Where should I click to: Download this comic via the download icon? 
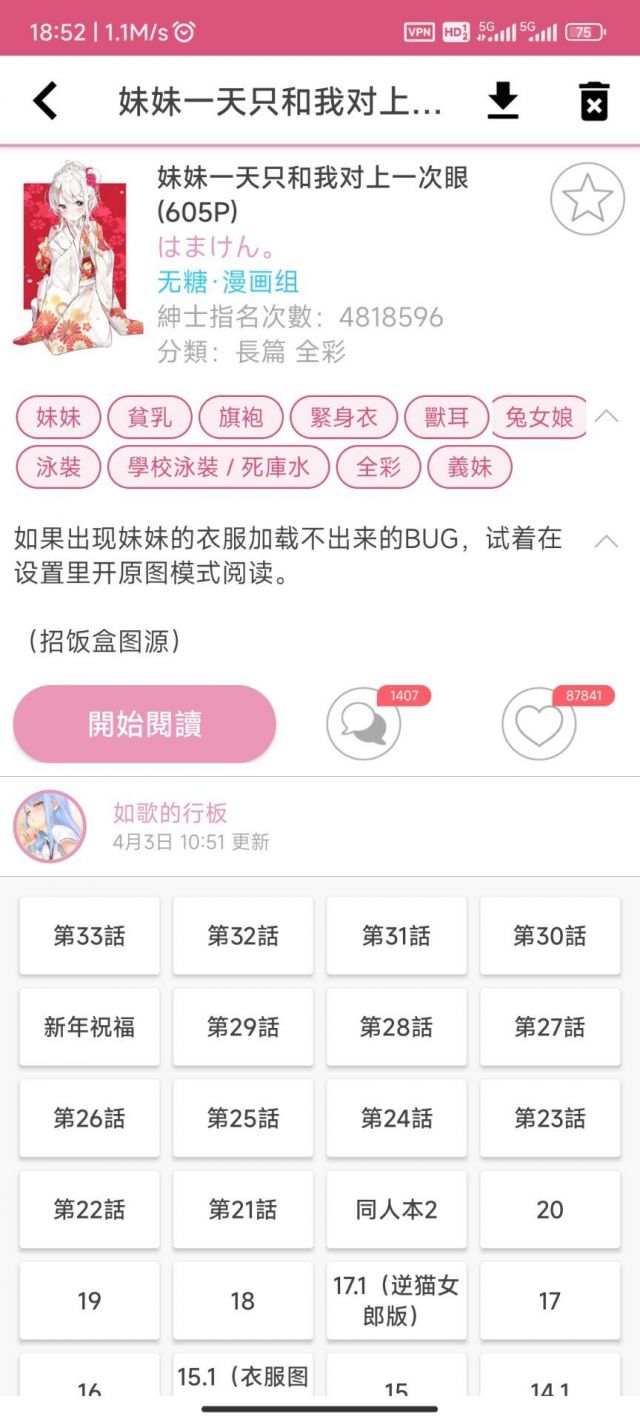[x=502, y=101]
